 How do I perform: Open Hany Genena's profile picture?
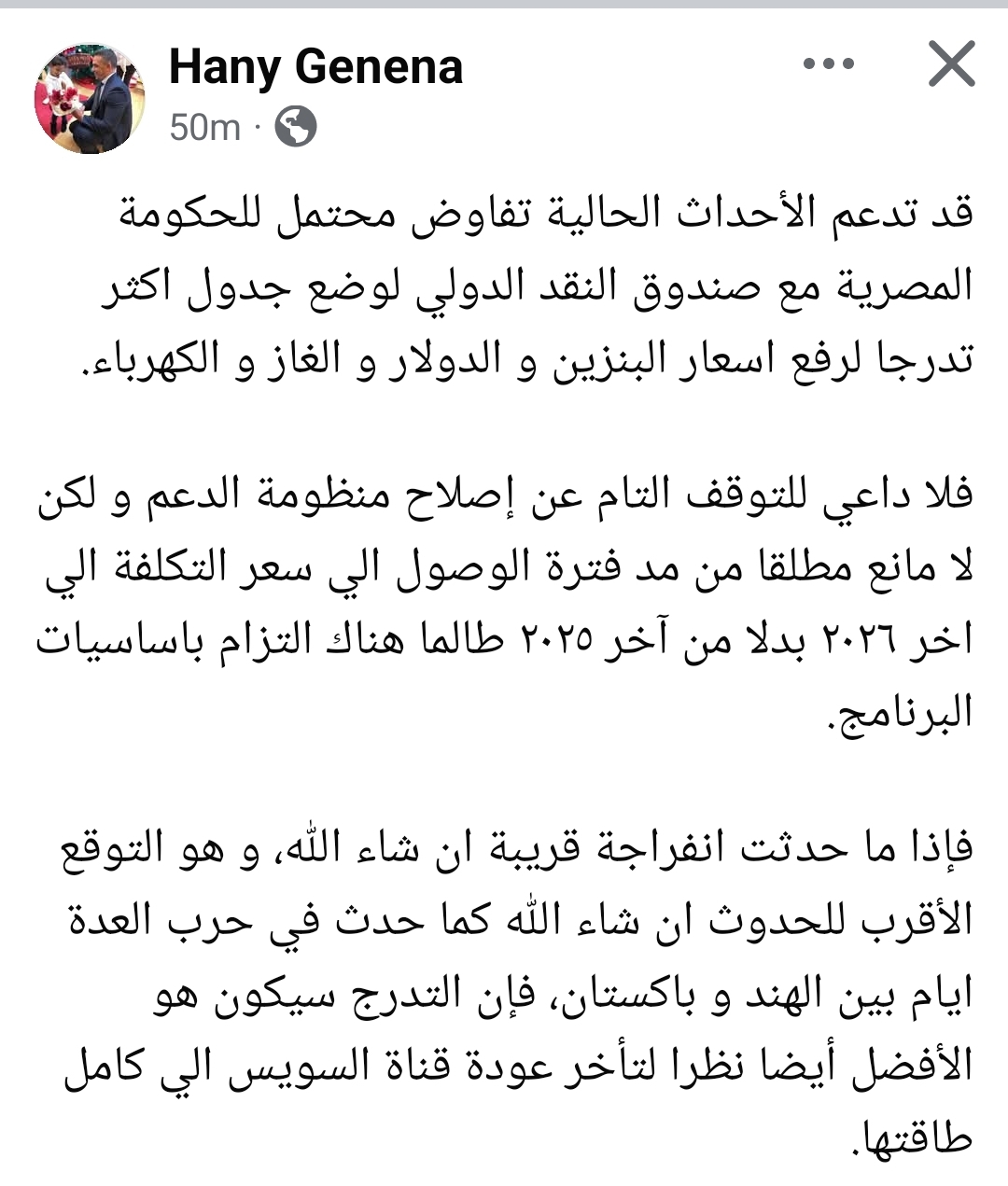tap(90, 98)
